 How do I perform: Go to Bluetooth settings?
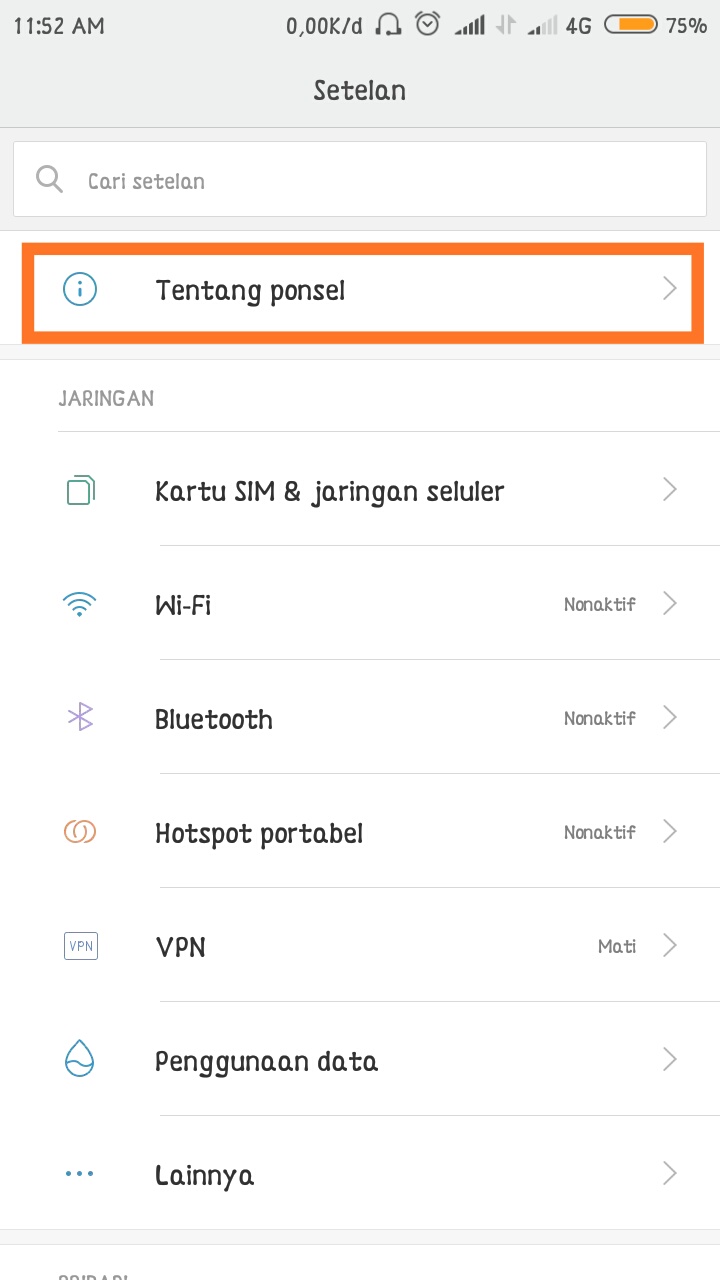pyautogui.click(x=360, y=718)
